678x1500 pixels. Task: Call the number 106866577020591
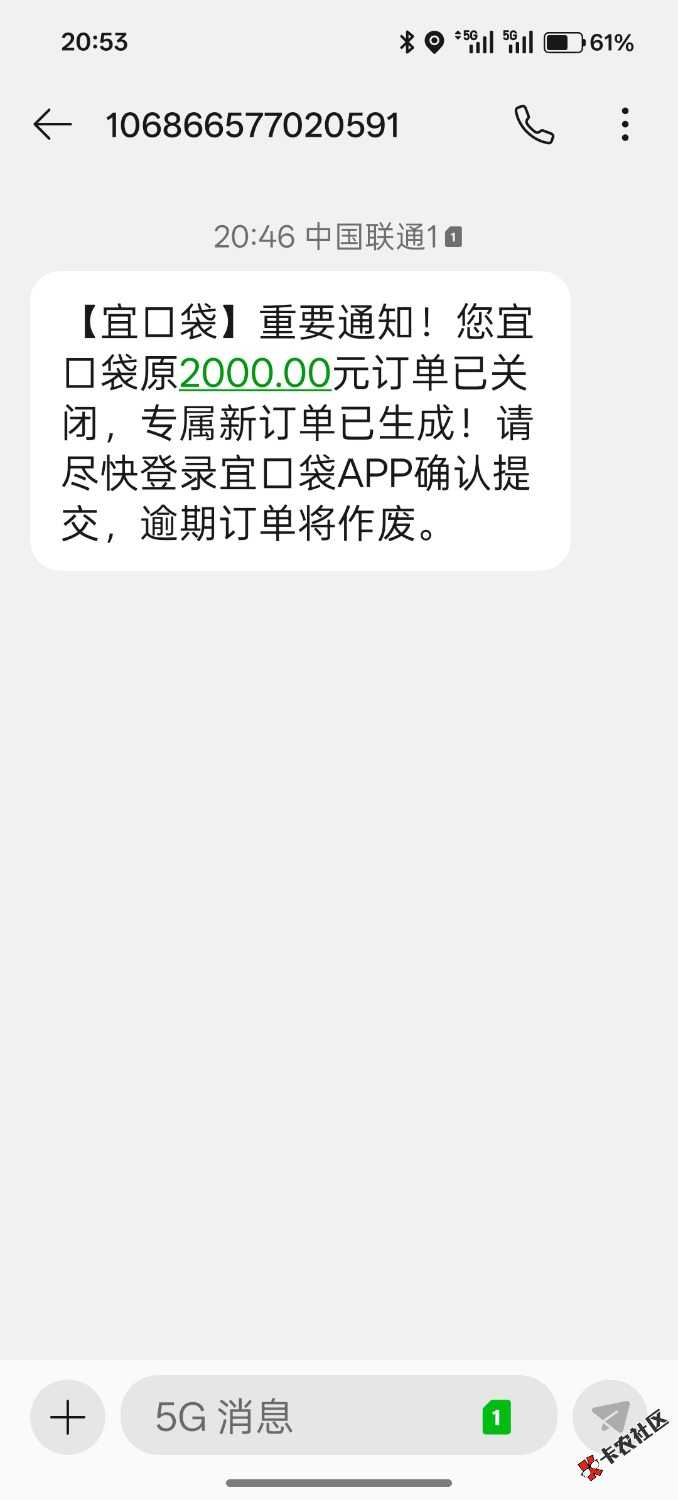(534, 125)
